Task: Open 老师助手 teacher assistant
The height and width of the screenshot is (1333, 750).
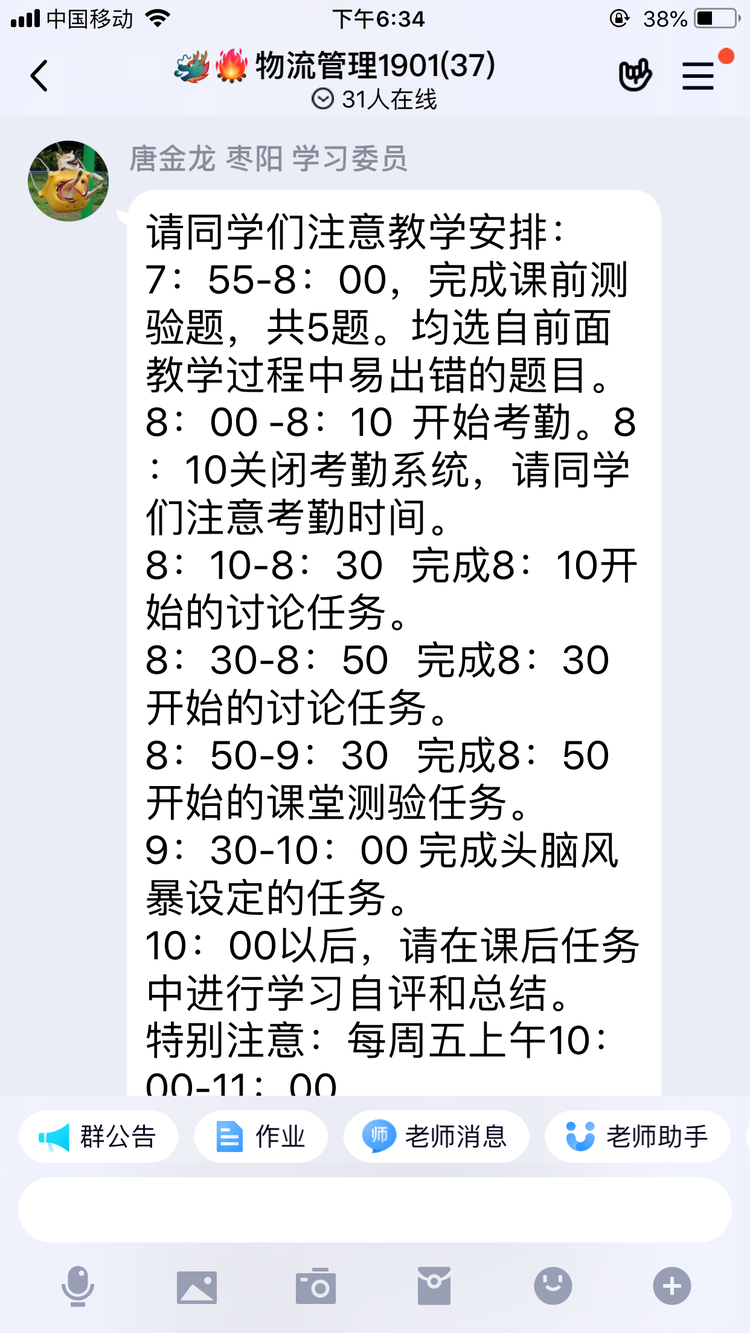Action: [x=637, y=1136]
